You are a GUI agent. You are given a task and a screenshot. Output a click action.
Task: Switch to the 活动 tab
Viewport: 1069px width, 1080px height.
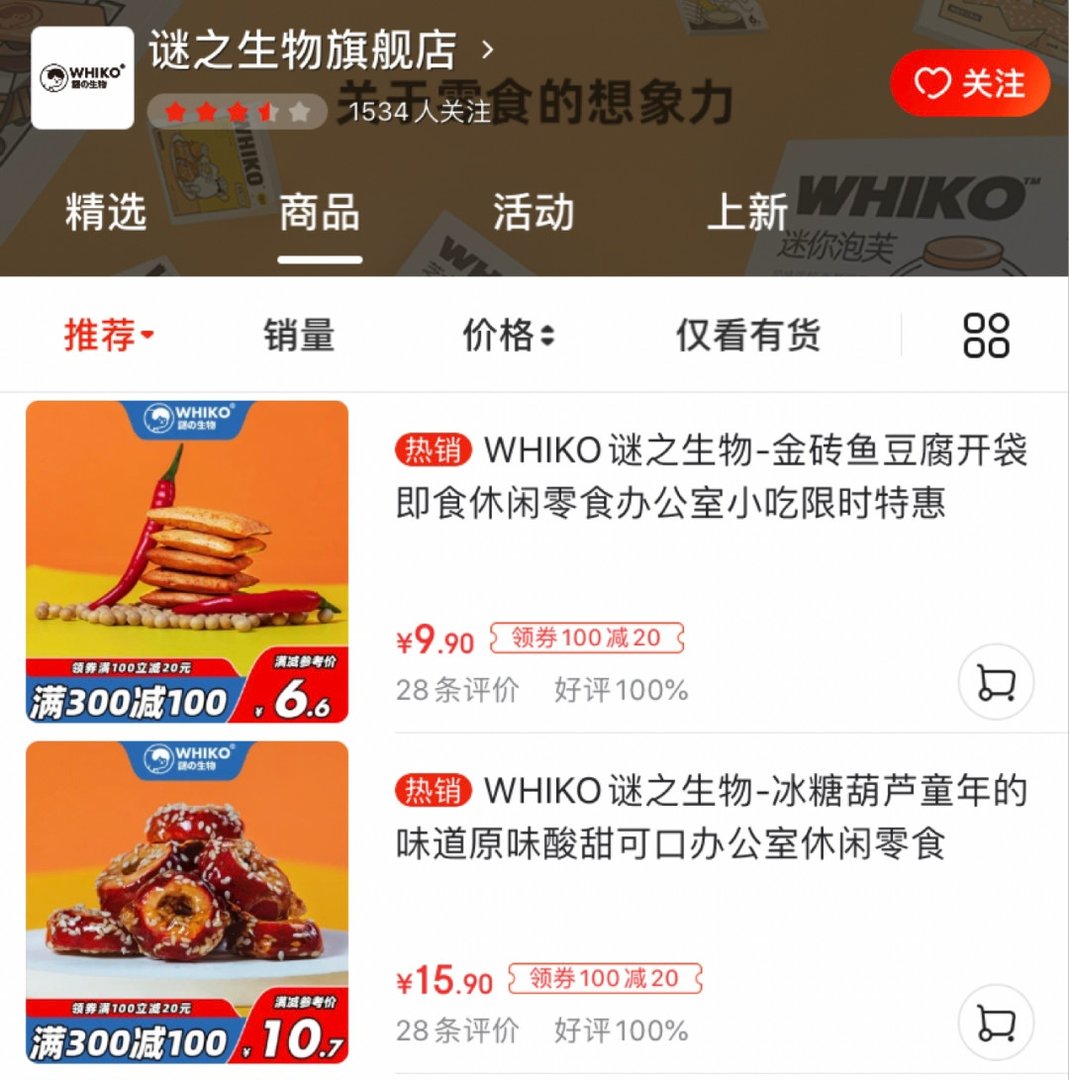pos(531,213)
